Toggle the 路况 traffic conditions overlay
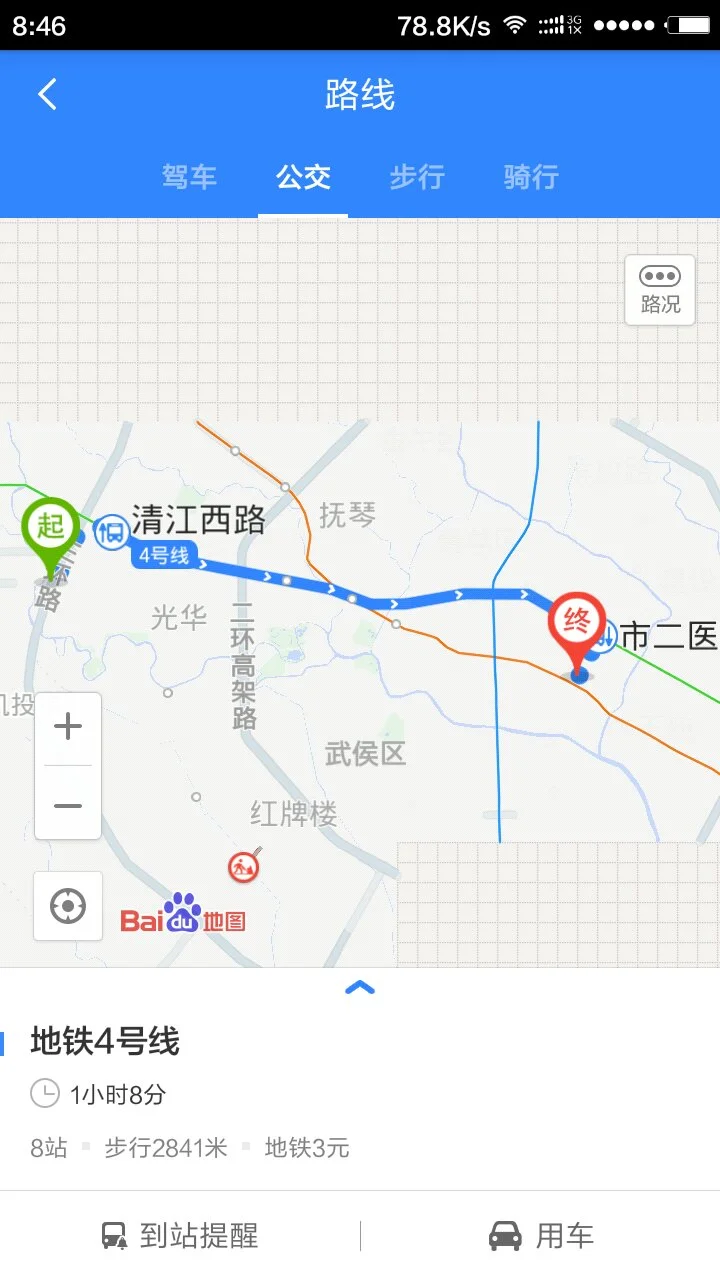 click(658, 291)
